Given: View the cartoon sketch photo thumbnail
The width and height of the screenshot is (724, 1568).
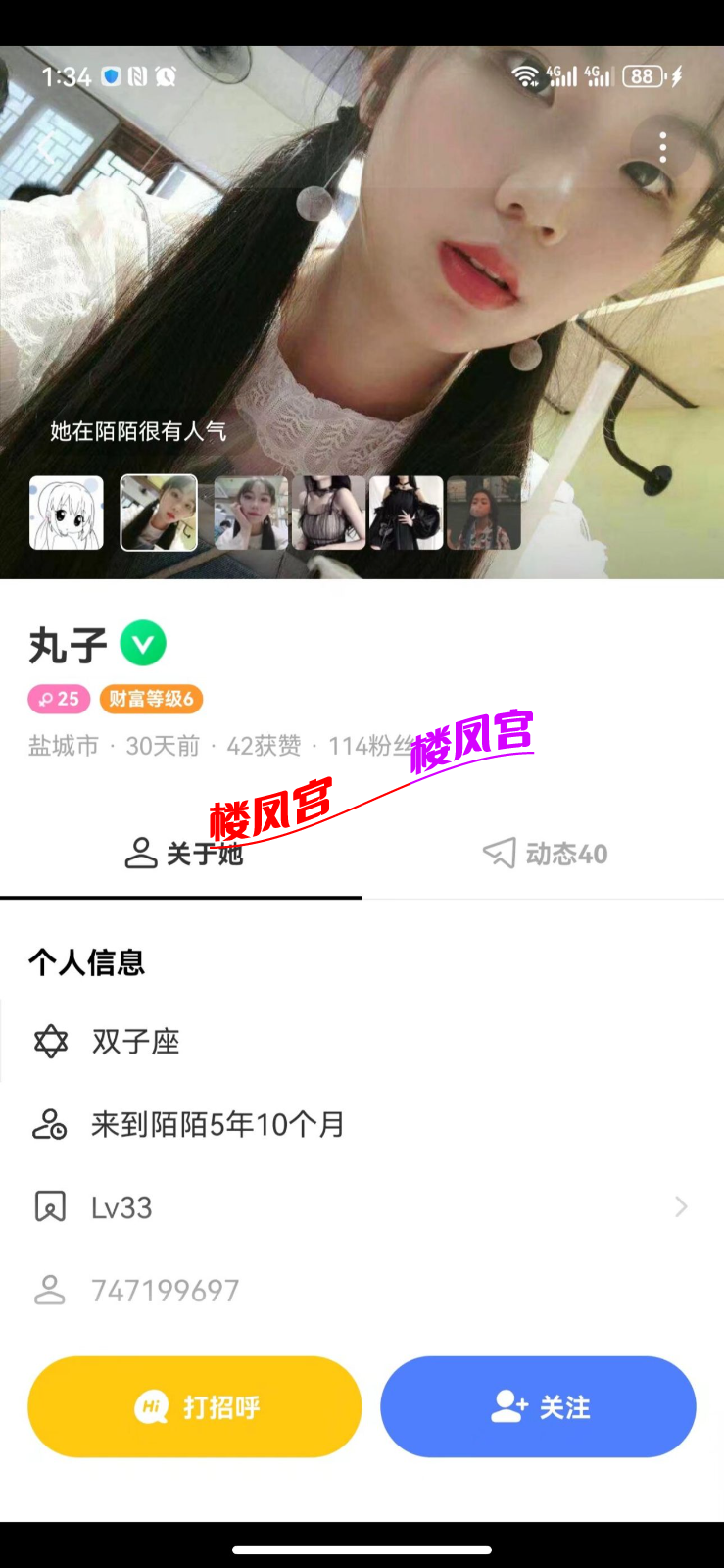Looking at the screenshot, I should pyautogui.click(x=67, y=513).
